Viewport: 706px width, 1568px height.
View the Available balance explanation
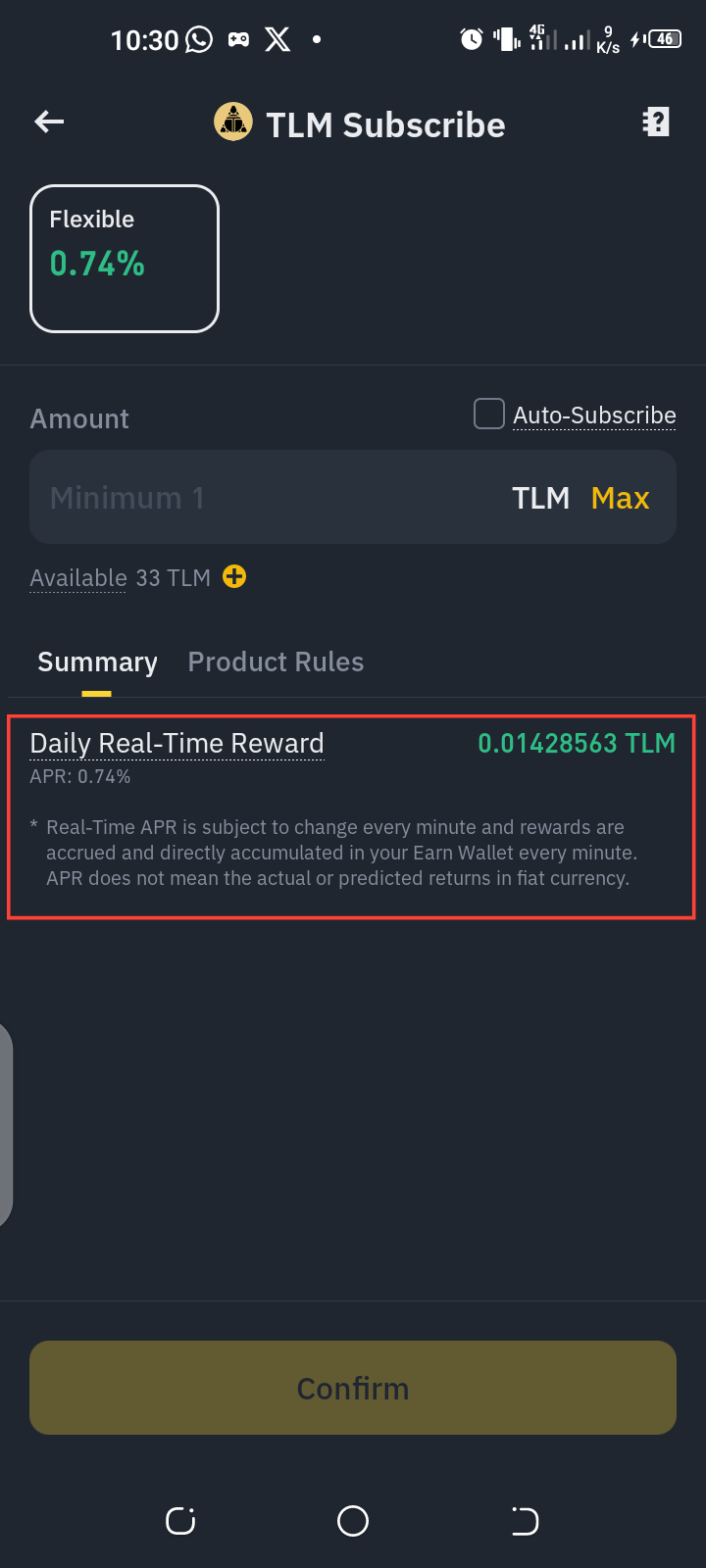click(78, 578)
